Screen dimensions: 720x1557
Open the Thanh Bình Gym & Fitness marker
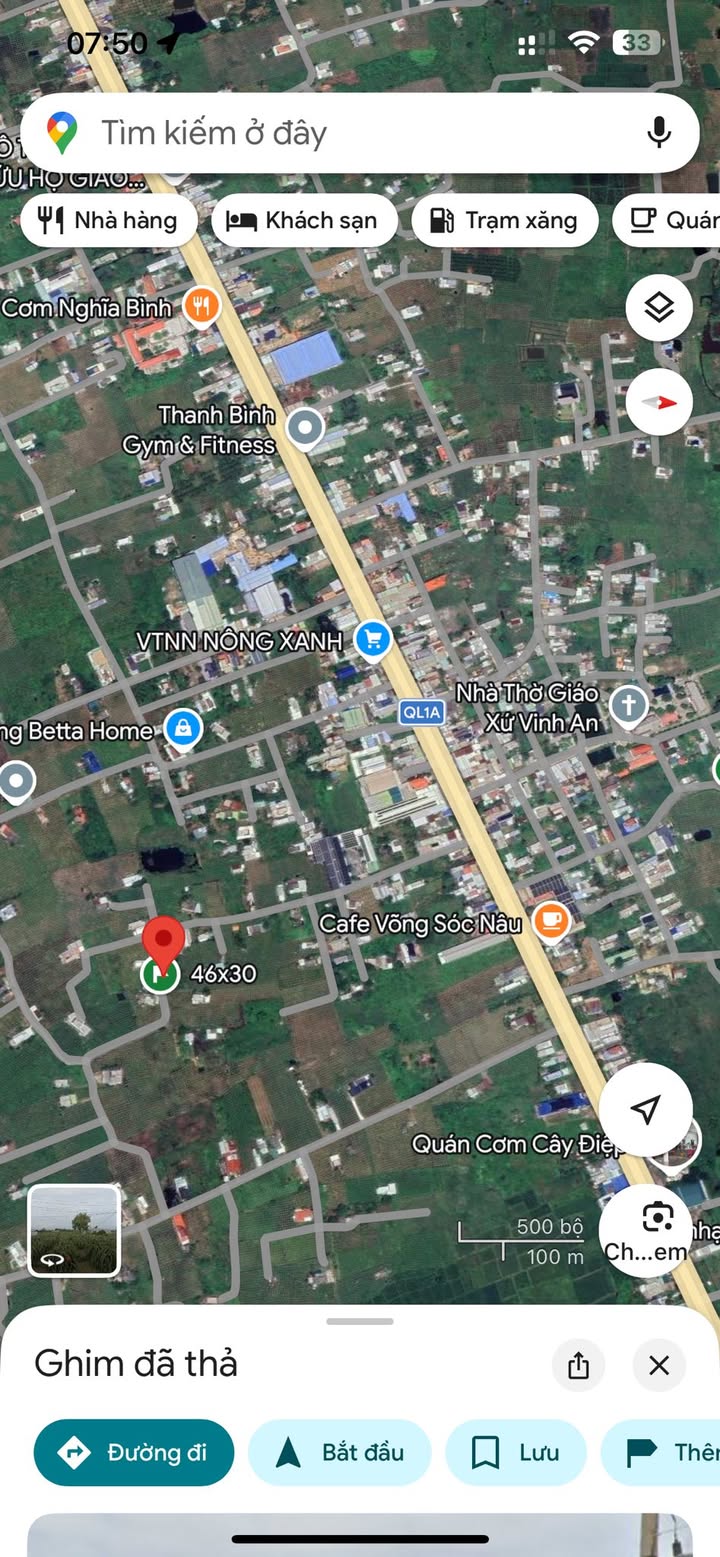(305, 428)
